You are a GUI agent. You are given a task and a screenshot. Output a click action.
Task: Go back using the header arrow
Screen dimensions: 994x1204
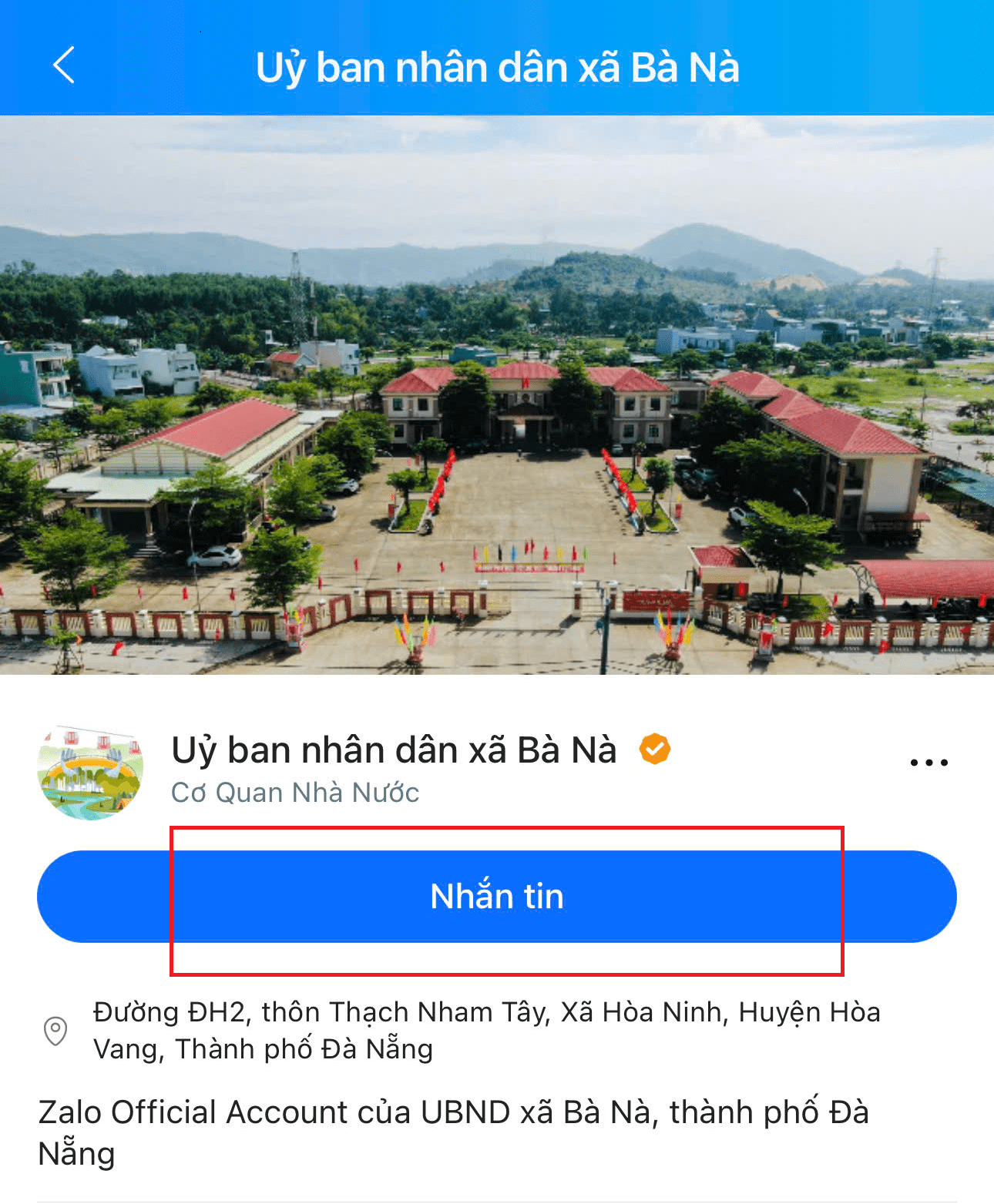pyautogui.click(x=64, y=65)
